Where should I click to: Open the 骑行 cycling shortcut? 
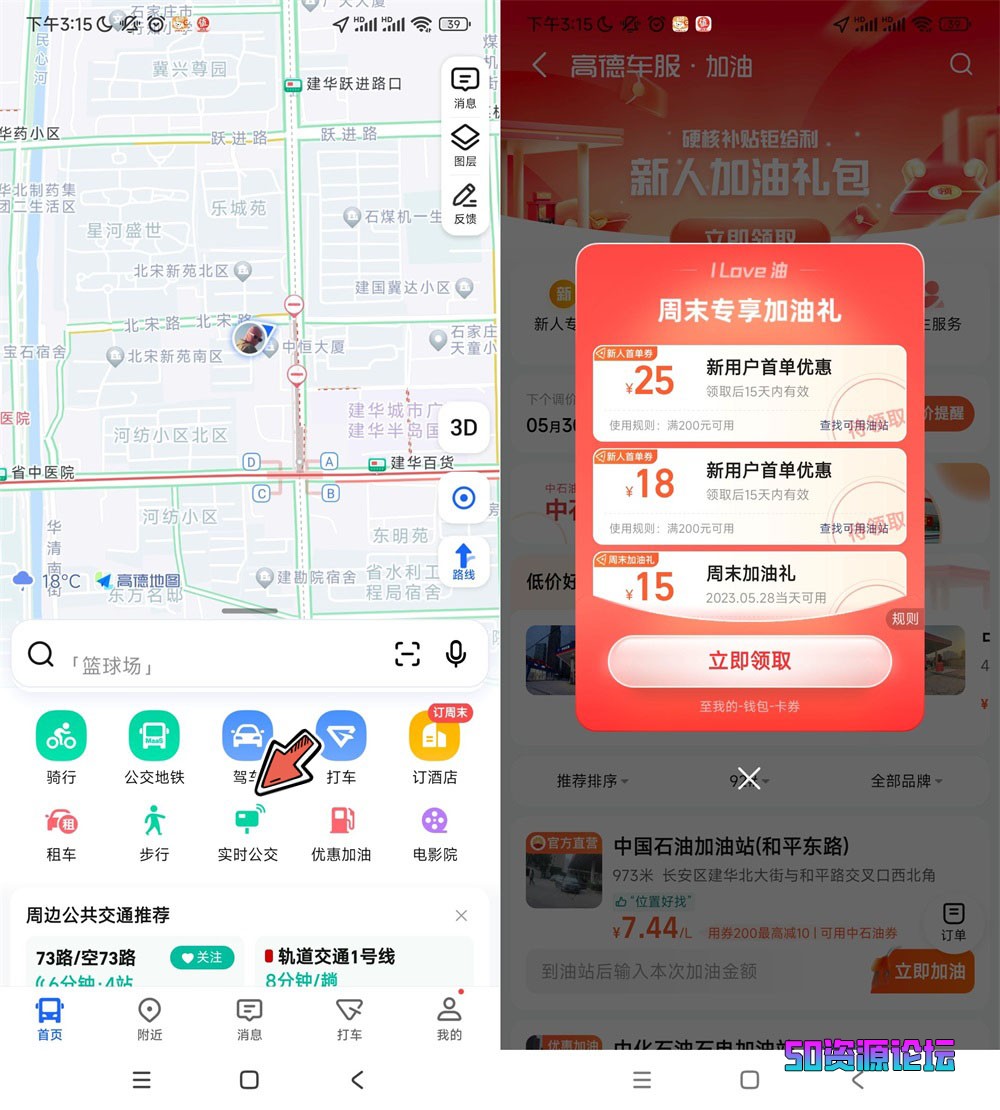(x=61, y=747)
